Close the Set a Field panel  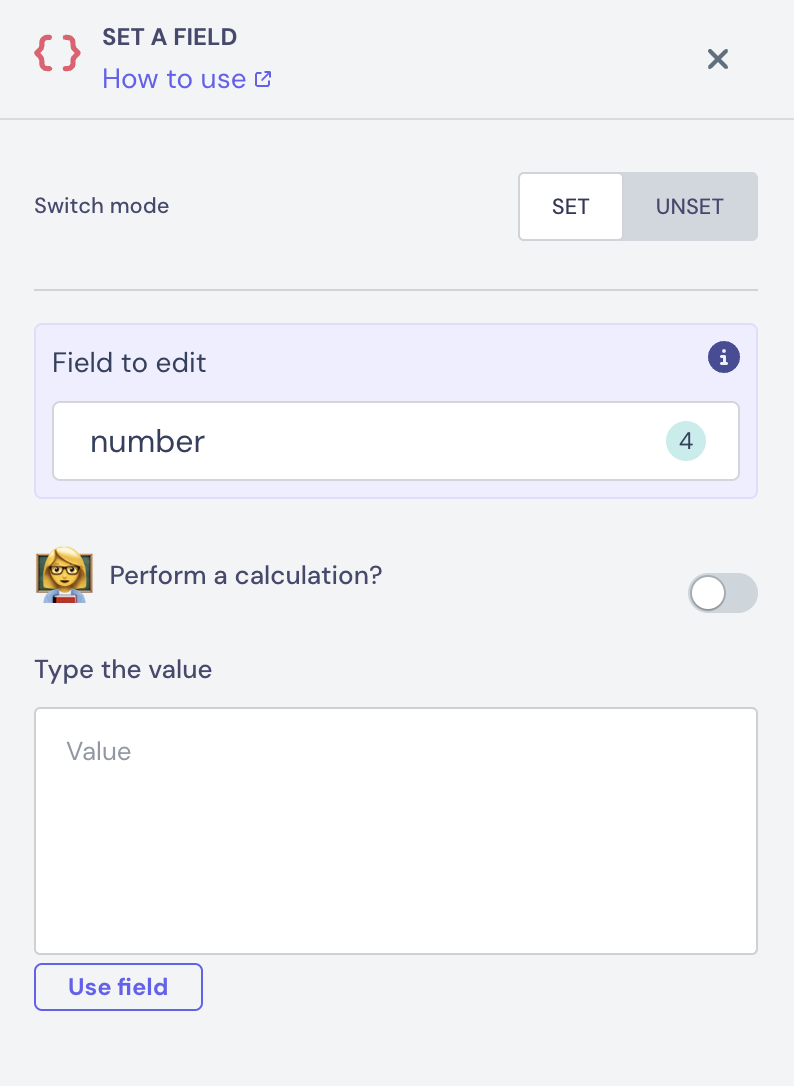pos(717,59)
